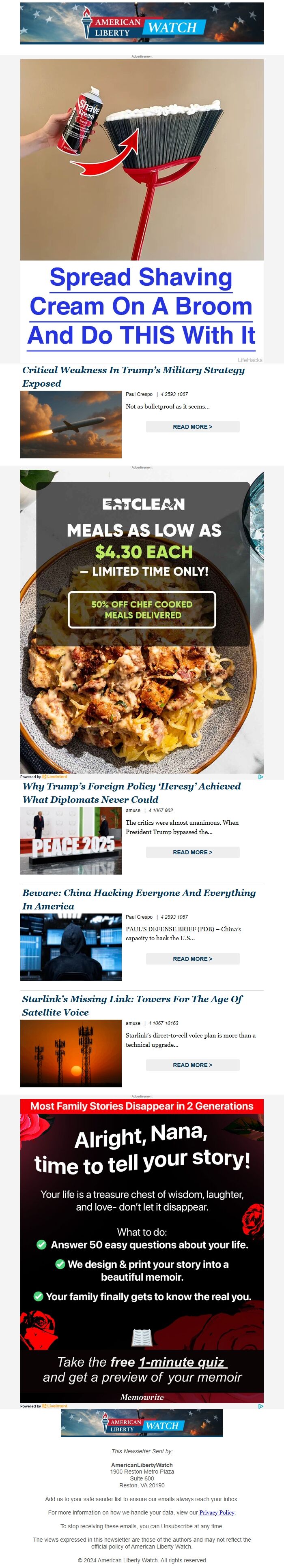Tap the 50% off chef cooked meals button
This screenshot has width=284, height=1568.
coord(142,609)
